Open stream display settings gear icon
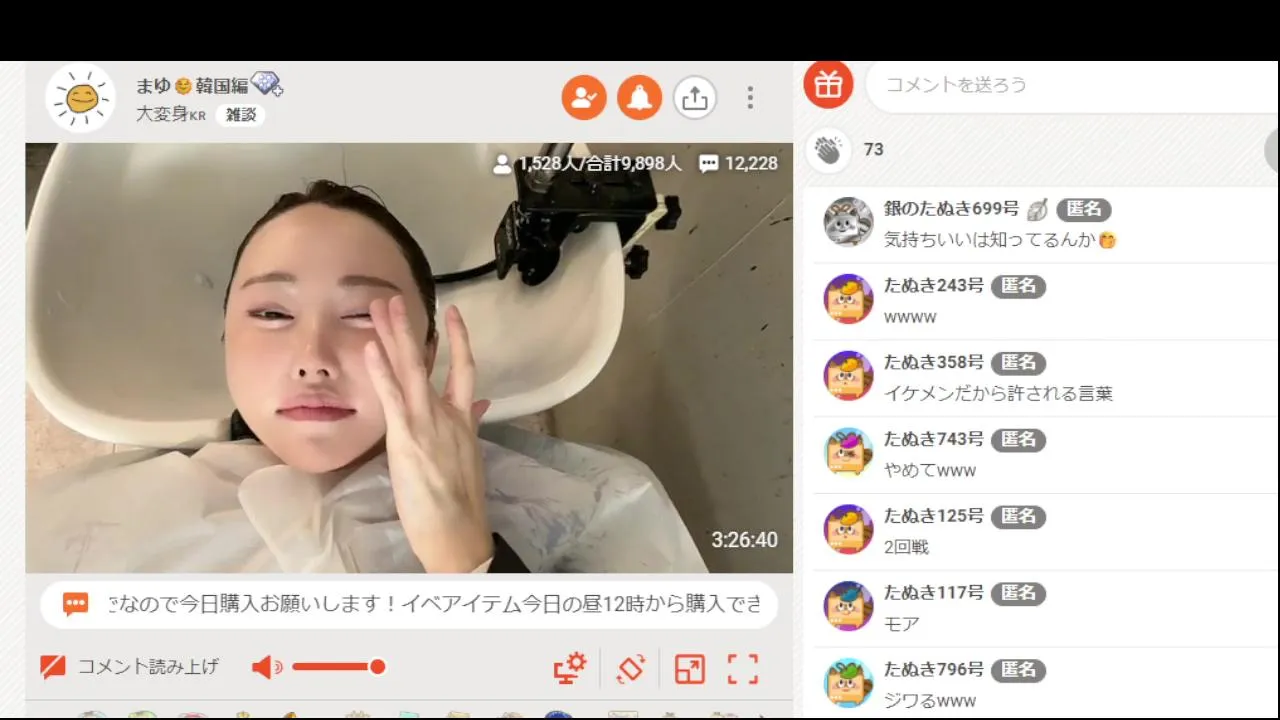Screen dimensions: 1280x720 [x=570, y=668]
